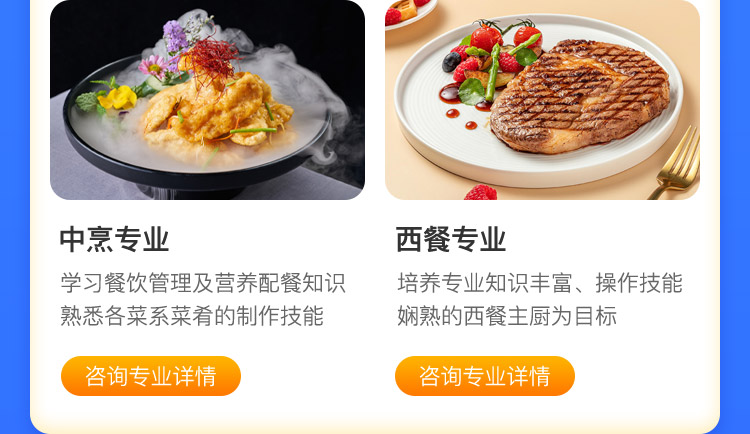Open the 西餐专业 steak photo card

pyautogui.click(x=542, y=100)
